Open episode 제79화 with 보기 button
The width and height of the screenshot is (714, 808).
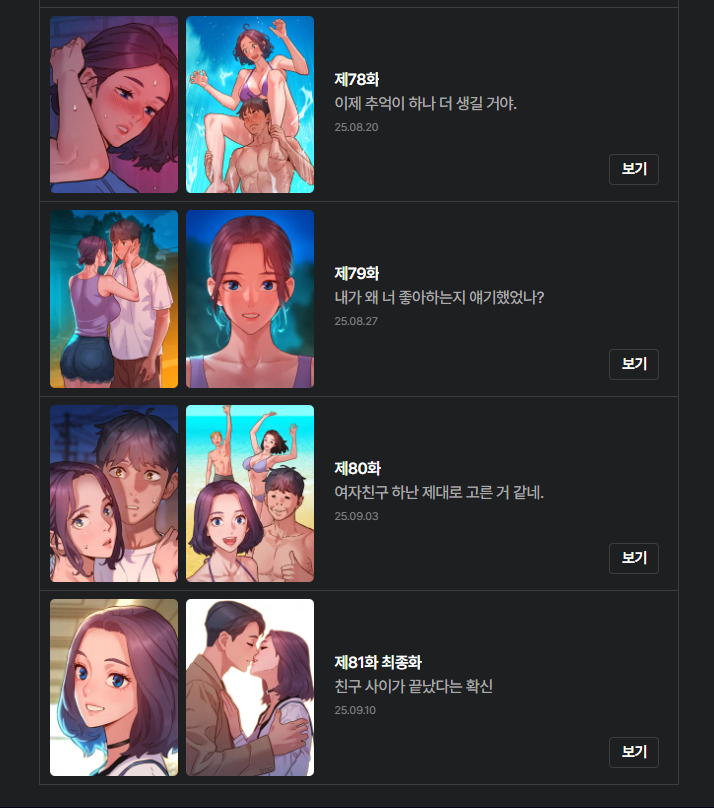(x=633, y=364)
